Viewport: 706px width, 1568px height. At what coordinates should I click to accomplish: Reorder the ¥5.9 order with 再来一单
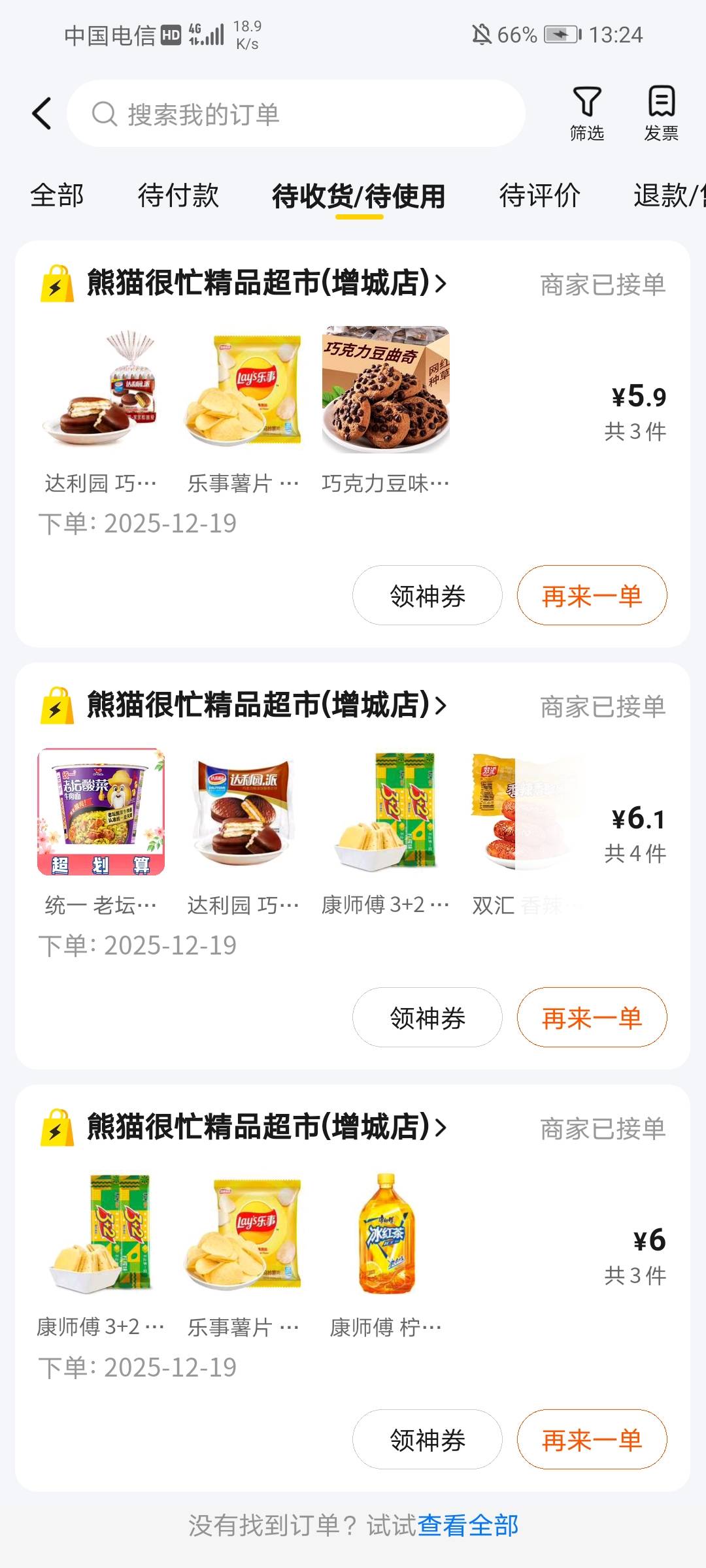592,596
